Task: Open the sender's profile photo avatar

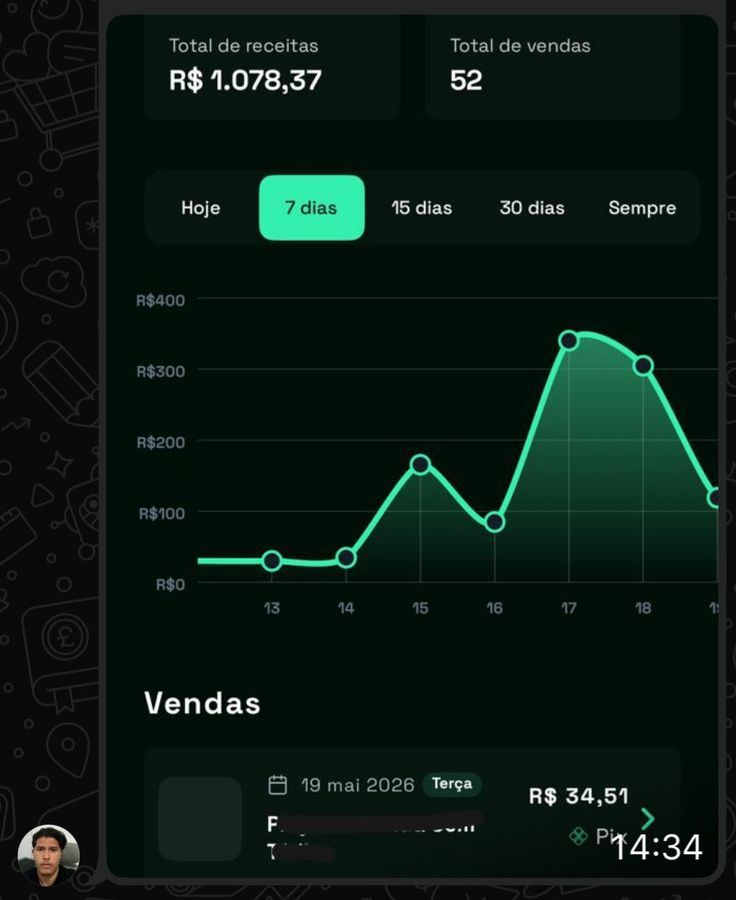Action: (x=48, y=855)
